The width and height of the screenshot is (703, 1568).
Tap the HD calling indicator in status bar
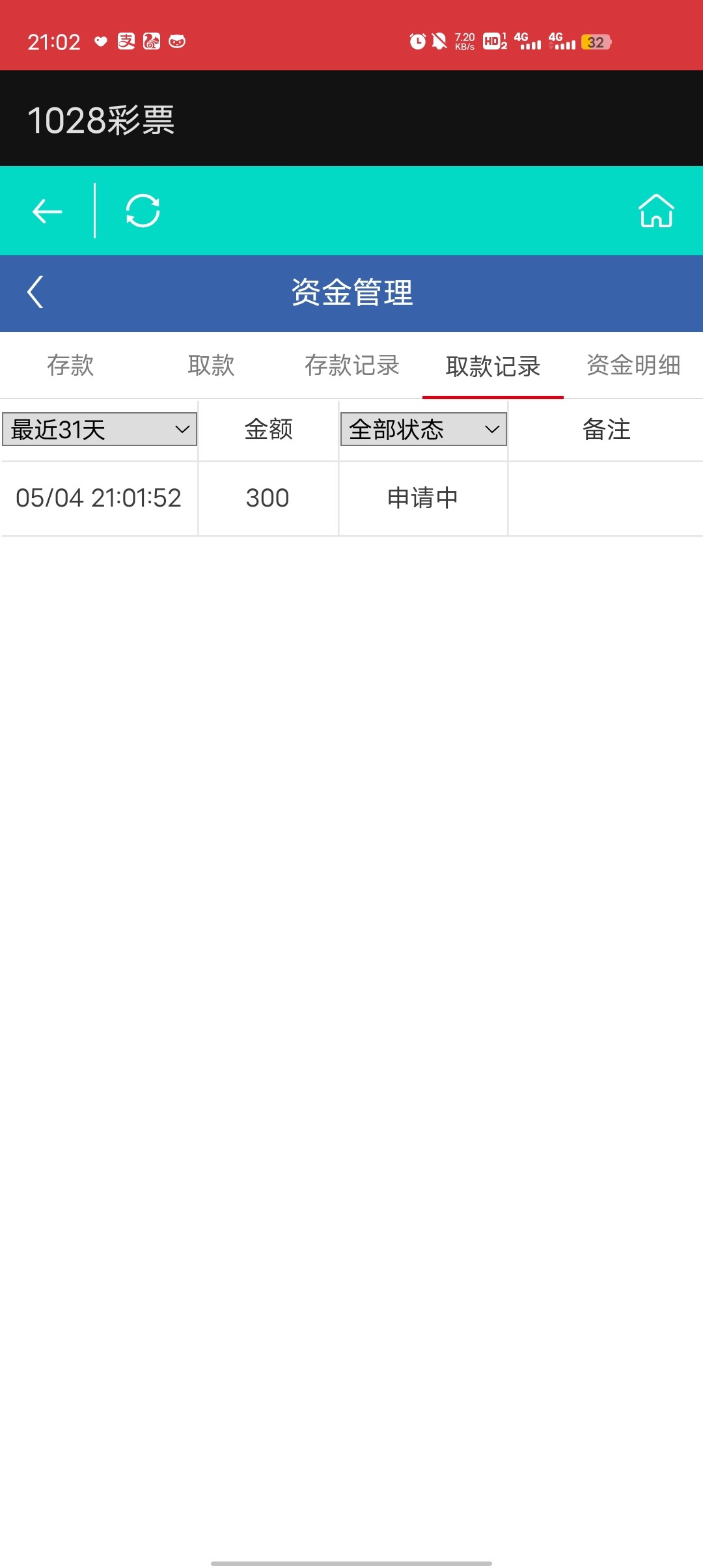click(x=493, y=42)
